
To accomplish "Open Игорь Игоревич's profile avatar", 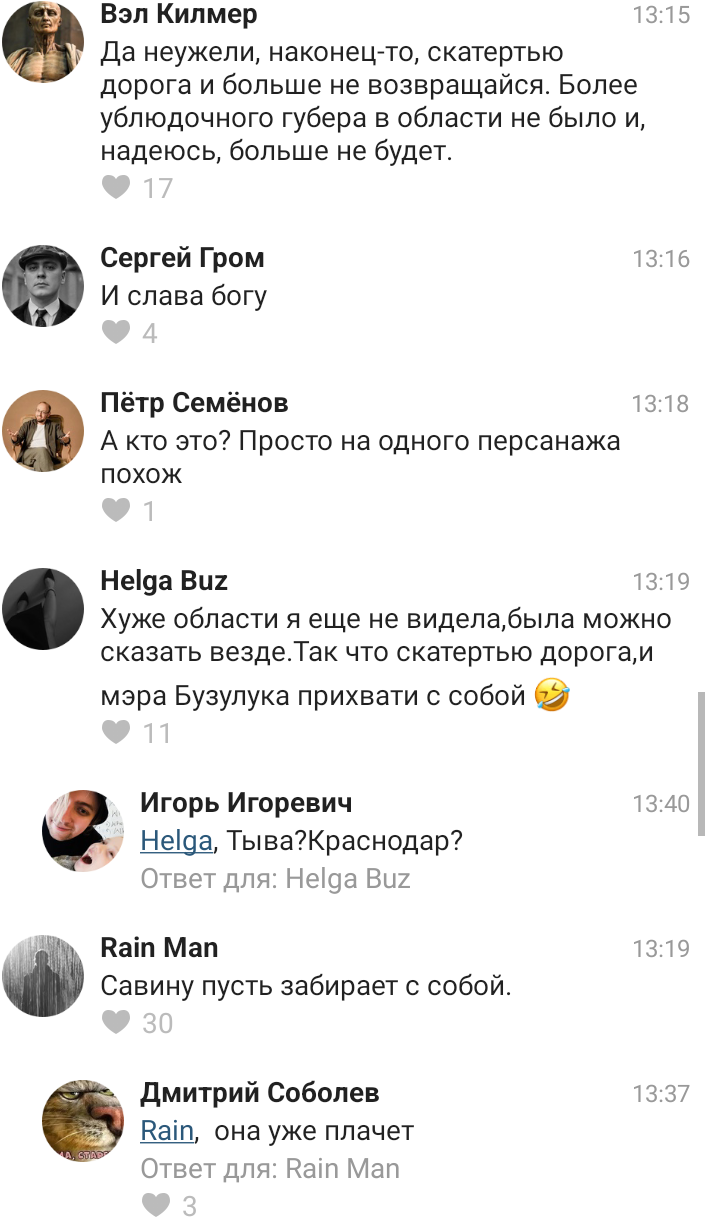I will pos(82,829).
